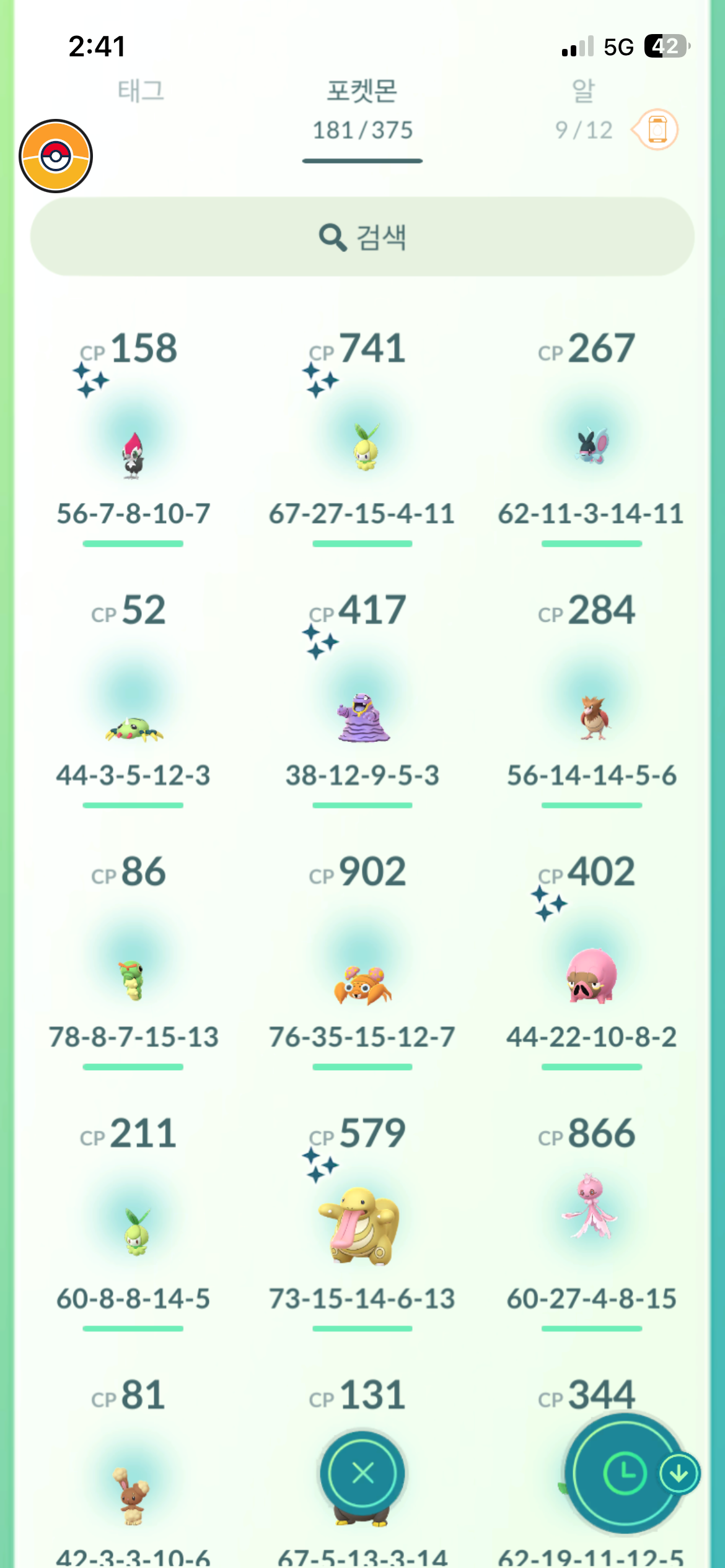Viewport: 725px width, 1568px height.
Task: Open the 검색 search bar
Action: coord(362,237)
